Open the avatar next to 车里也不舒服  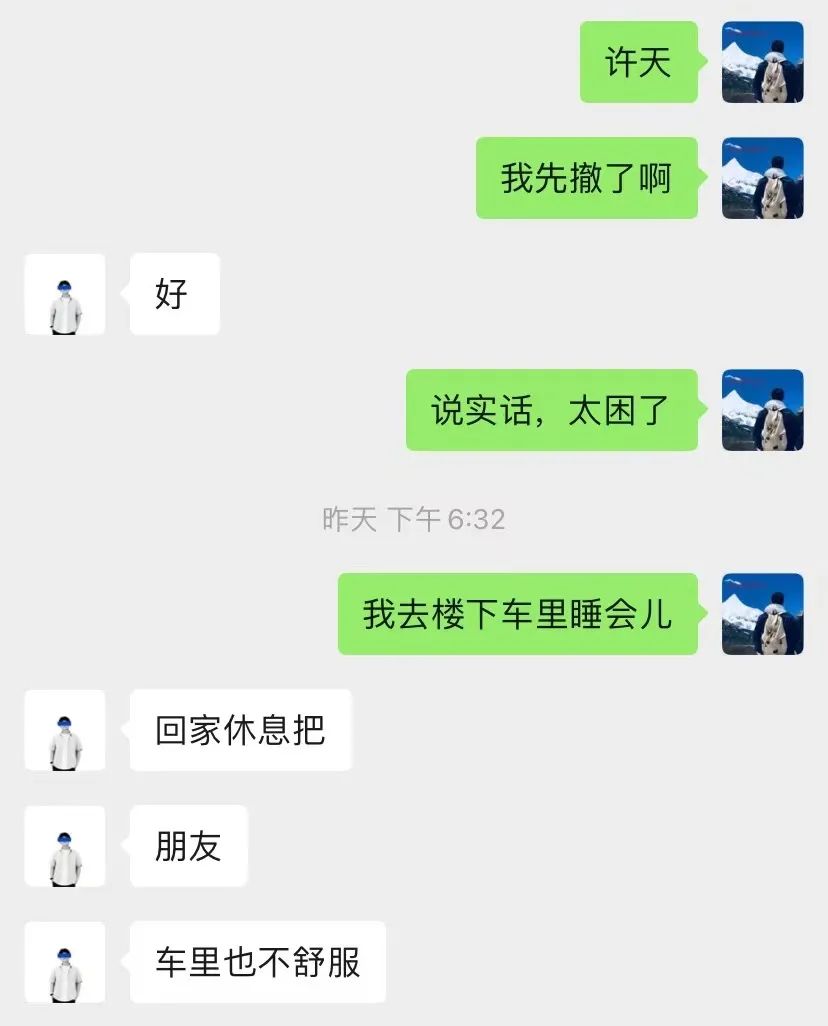(x=65, y=962)
